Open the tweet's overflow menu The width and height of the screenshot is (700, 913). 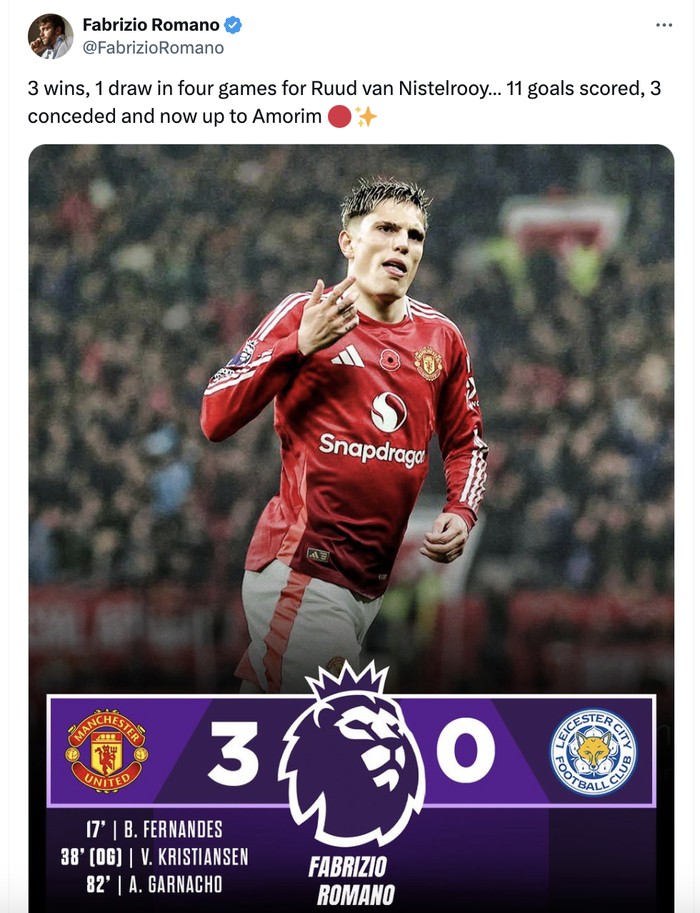pyautogui.click(x=664, y=25)
